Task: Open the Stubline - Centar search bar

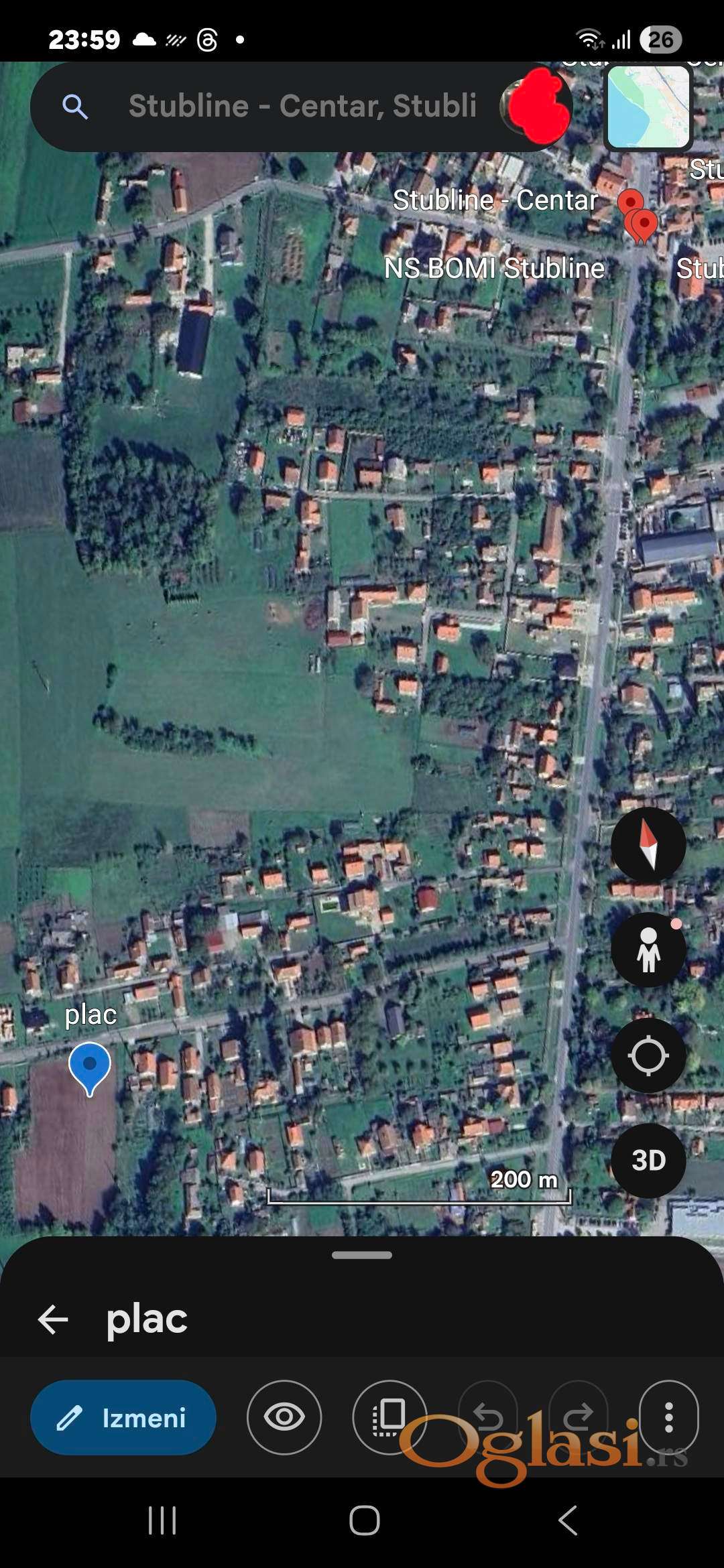Action: coord(302,107)
